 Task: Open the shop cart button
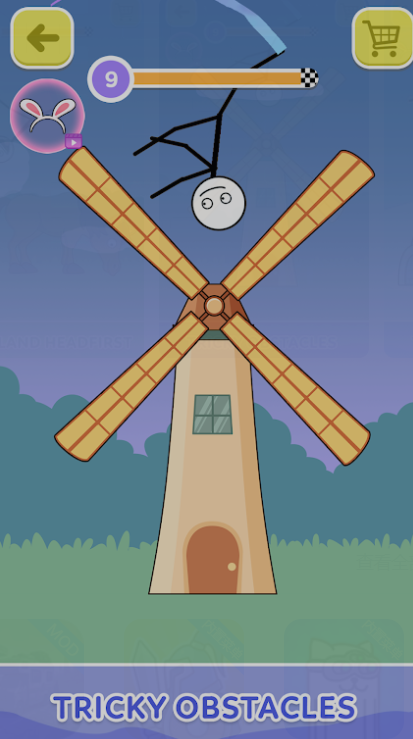tap(382, 38)
